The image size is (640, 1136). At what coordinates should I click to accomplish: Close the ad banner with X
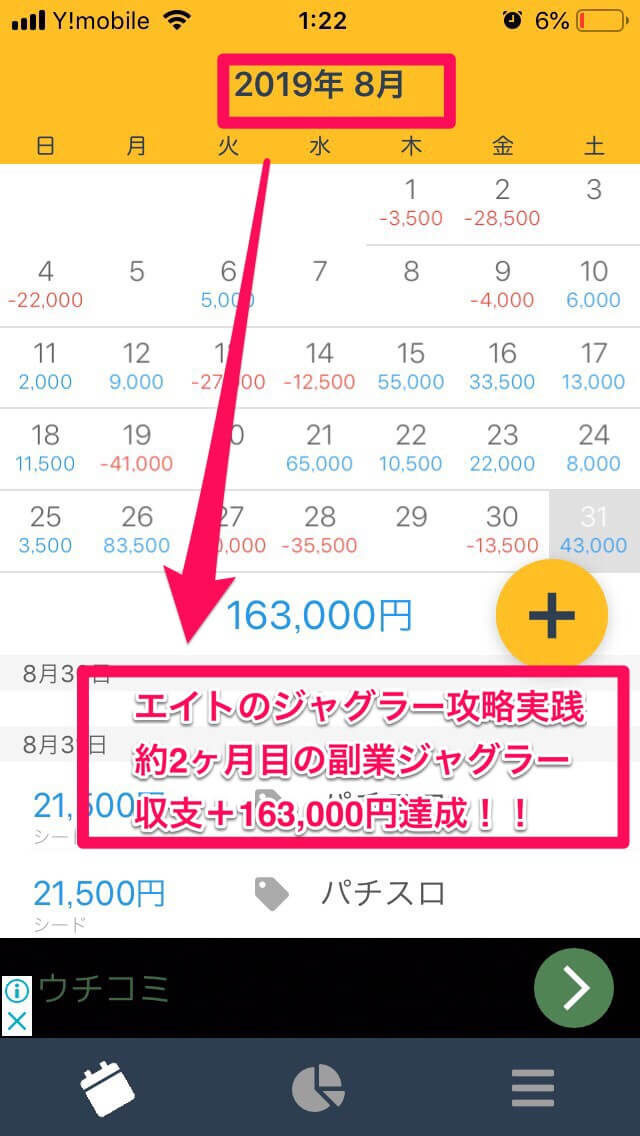point(17,1021)
